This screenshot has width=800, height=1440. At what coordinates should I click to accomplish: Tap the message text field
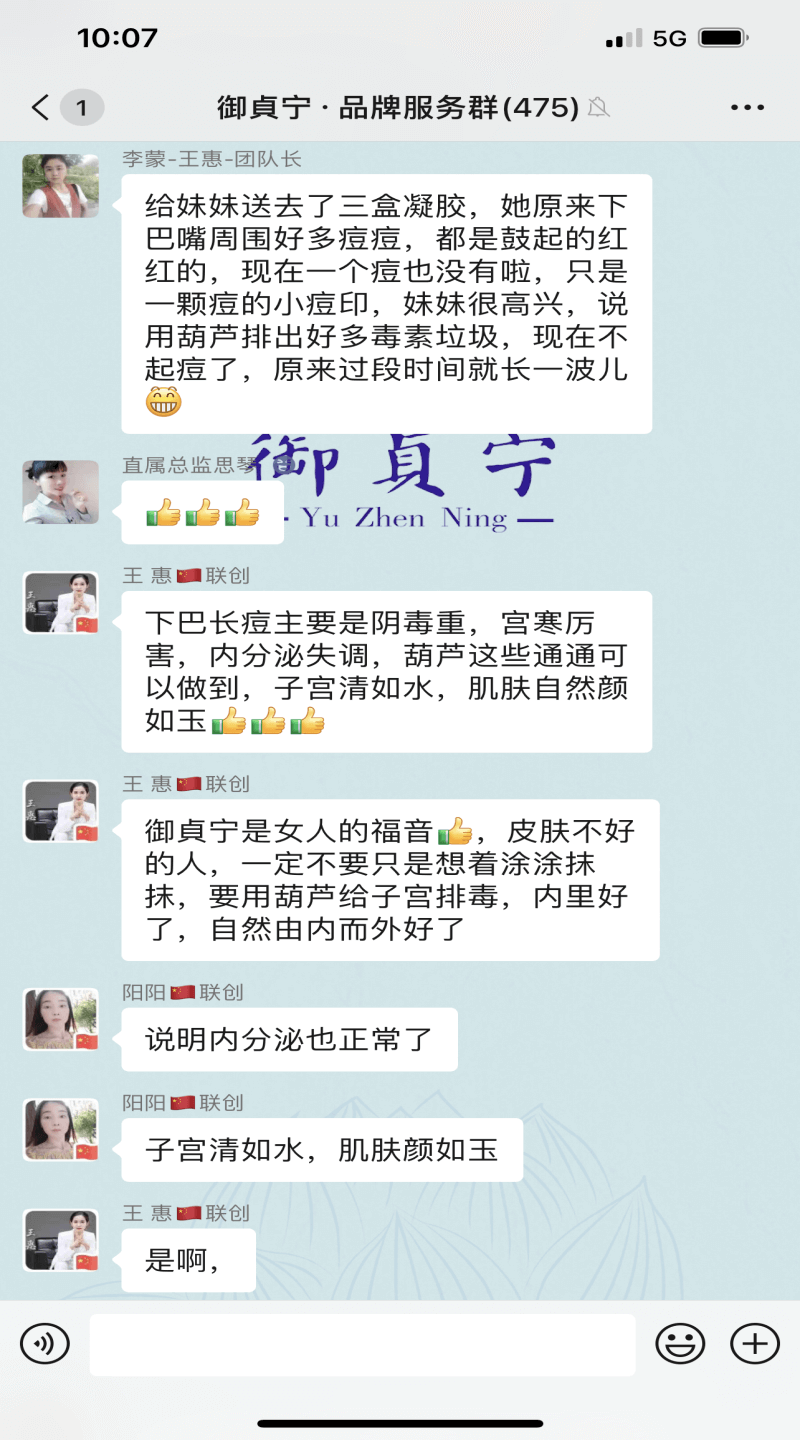pyautogui.click(x=362, y=1344)
